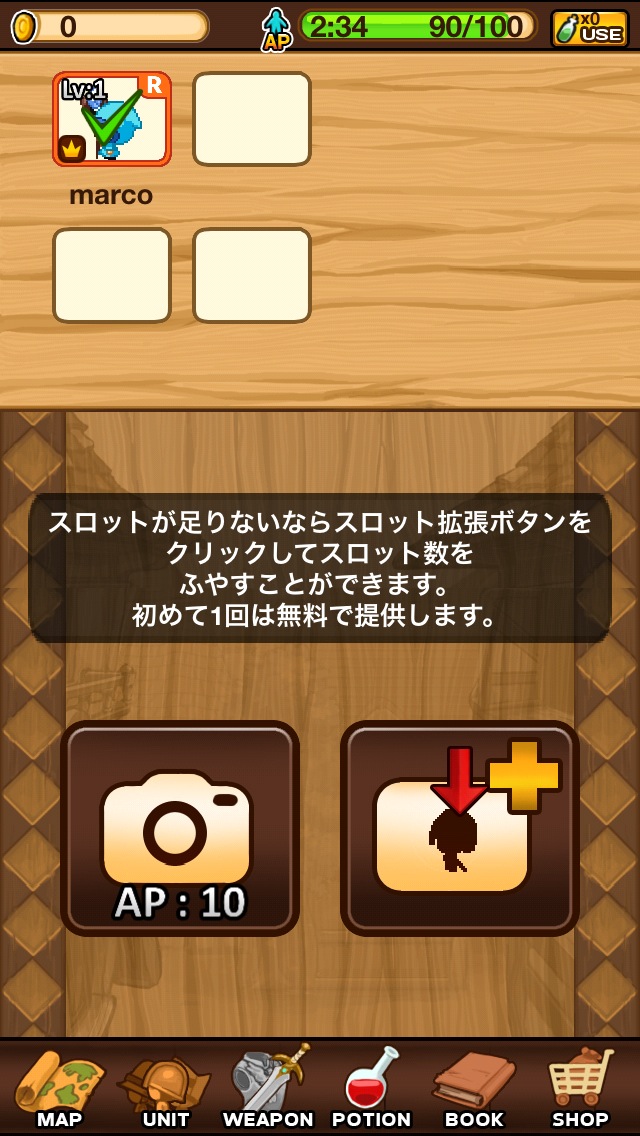The image size is (640, 1136).
Task: Use an AP potion from the top bar
Action: tap(589, 27)
